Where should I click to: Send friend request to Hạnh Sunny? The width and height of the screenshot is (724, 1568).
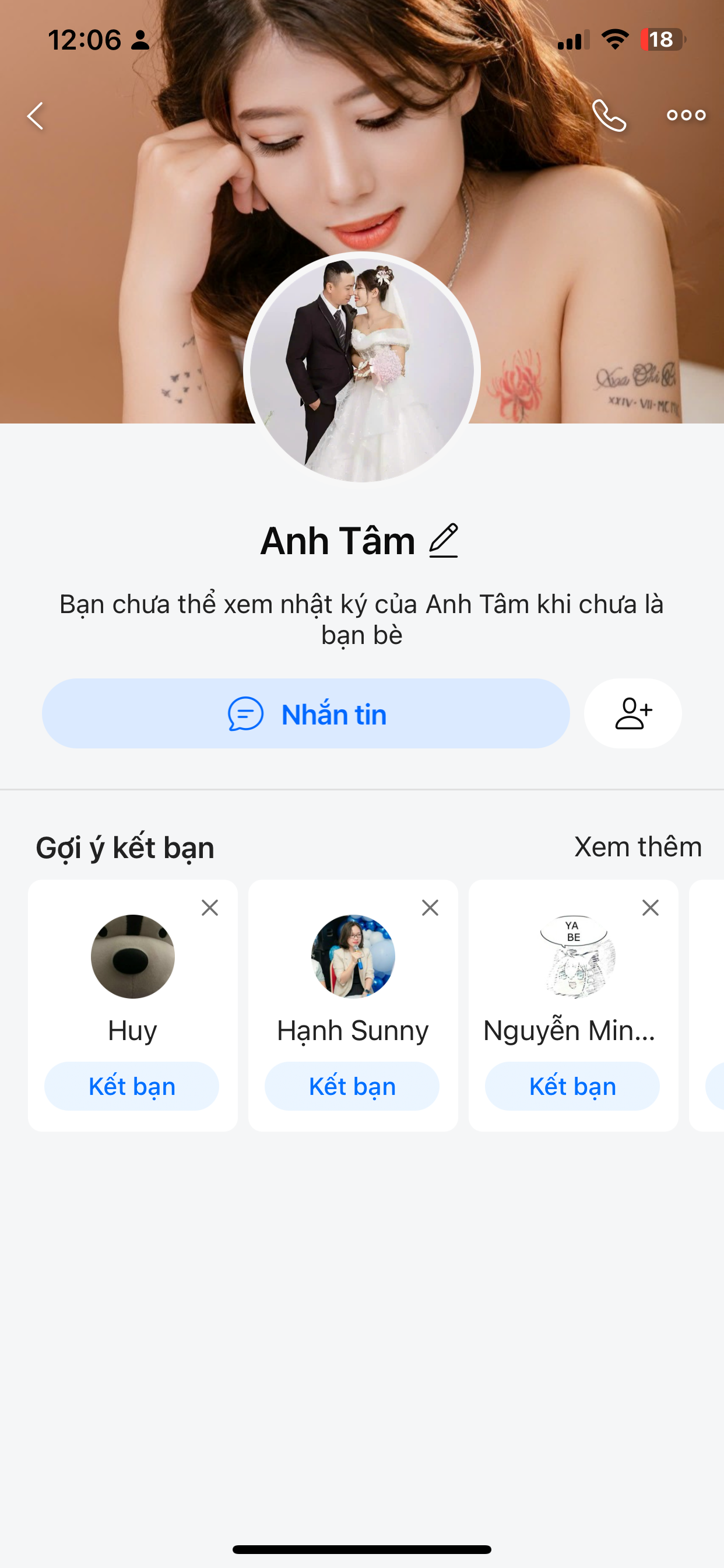pyautogui.click(x=352, y=1086)
